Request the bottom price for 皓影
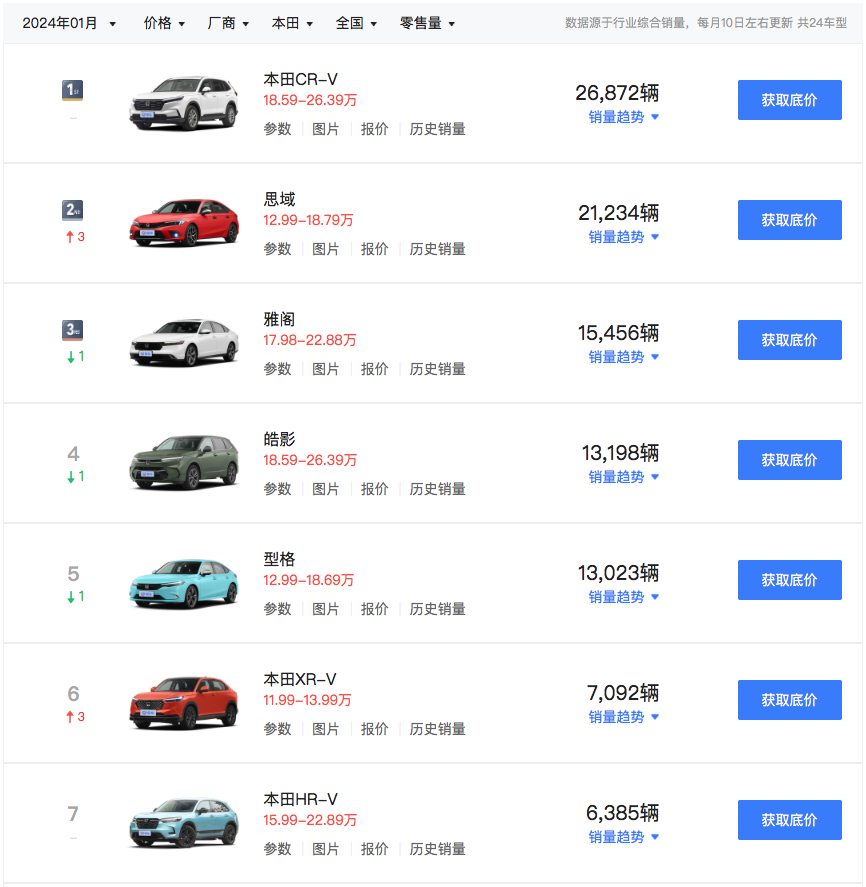Image resolution: width=866 pixels, height=887 pixels. pos(789,460)
